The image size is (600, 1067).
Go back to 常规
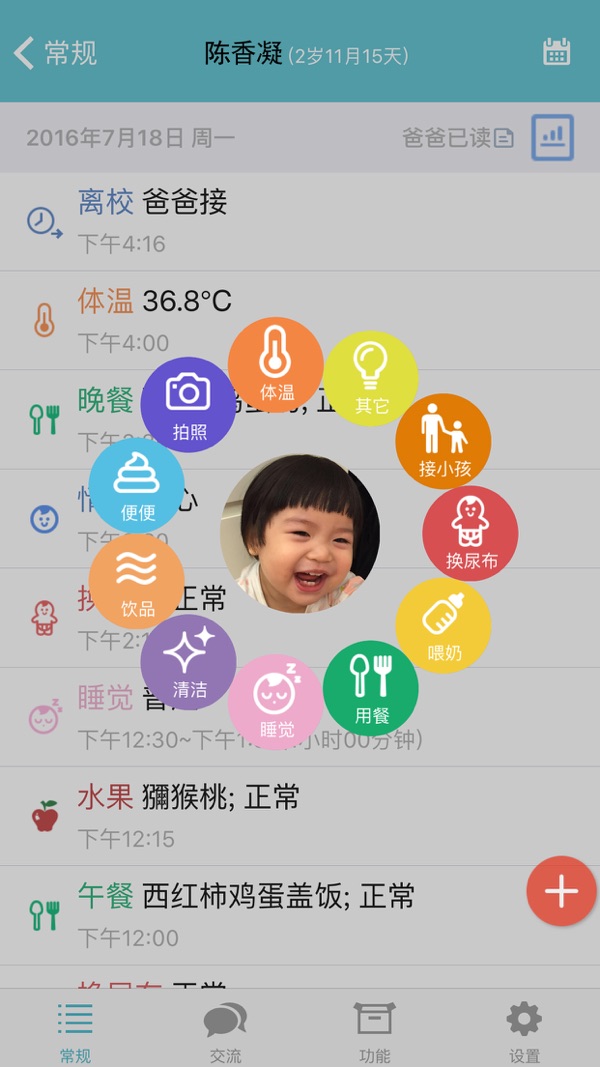(x=56, y=53)
